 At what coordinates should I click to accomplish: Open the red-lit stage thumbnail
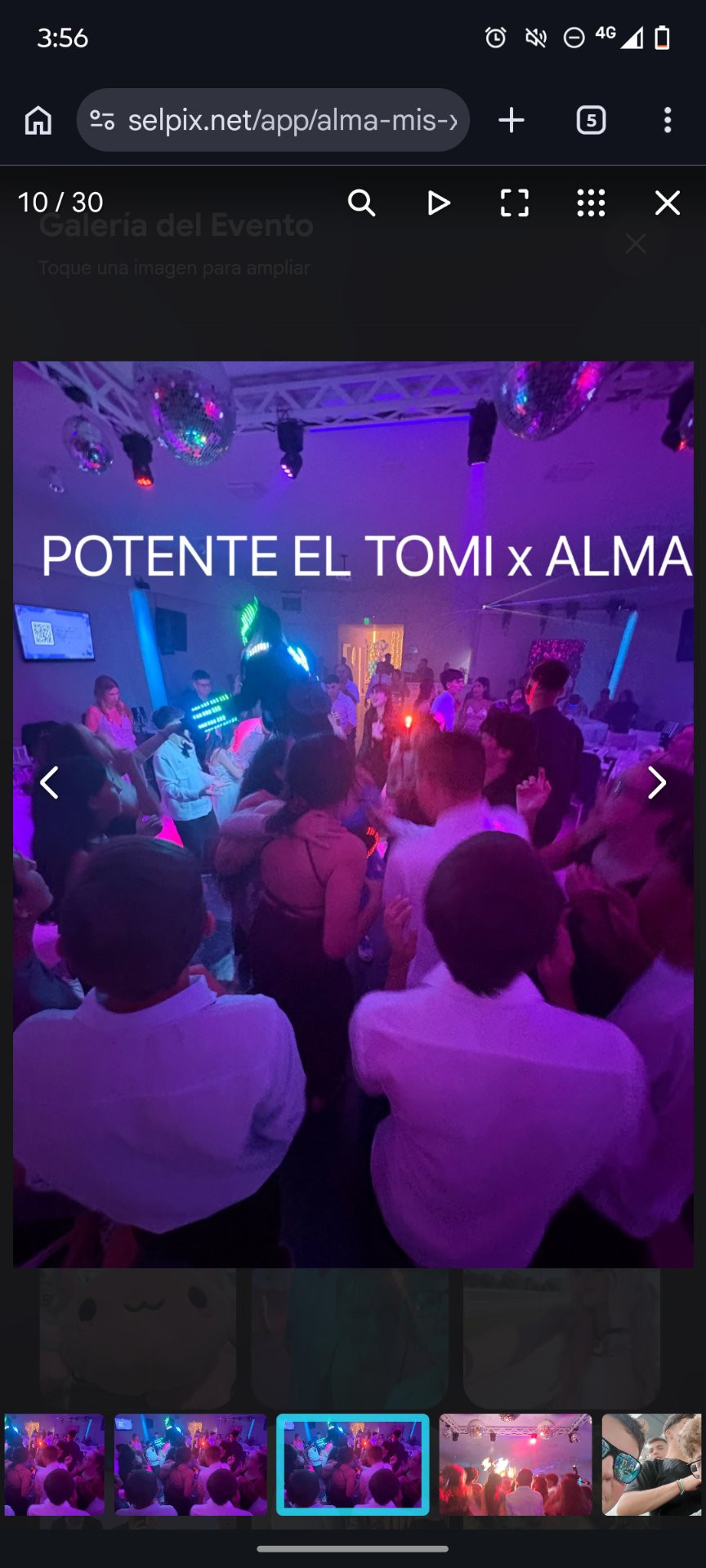coord(516,1464)
